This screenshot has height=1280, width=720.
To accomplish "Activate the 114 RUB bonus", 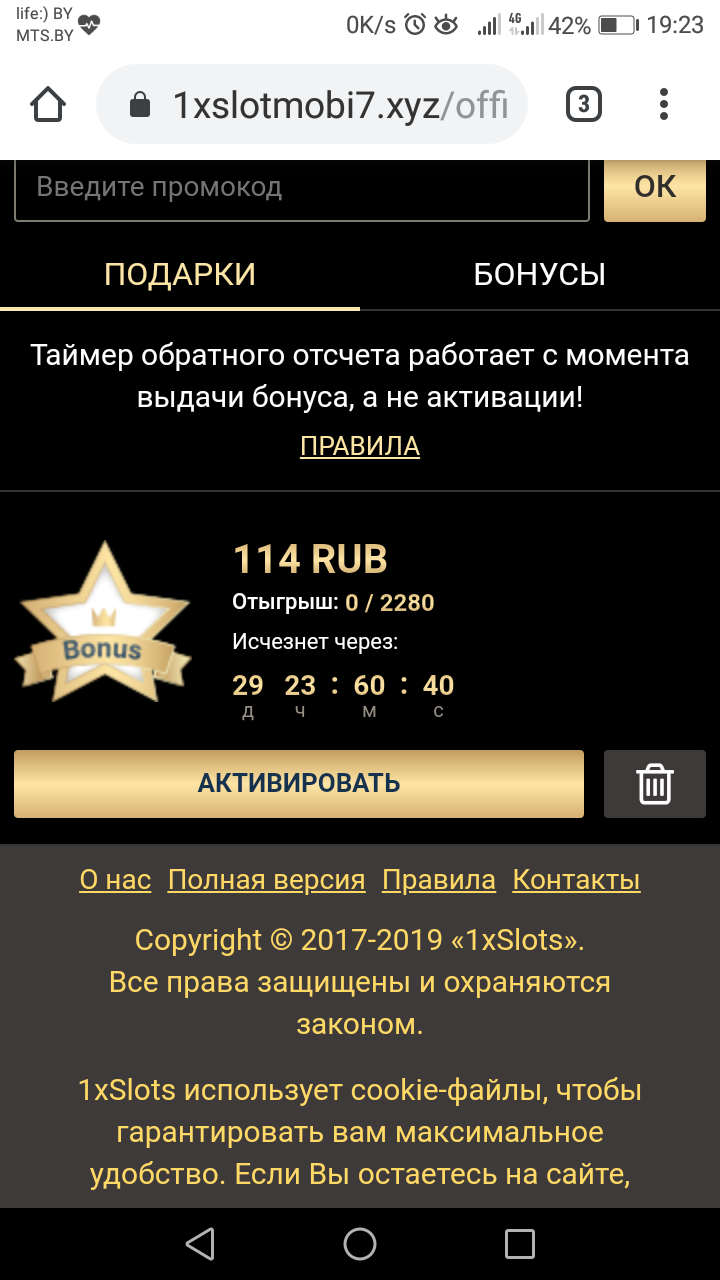I will tap(298, 784).
